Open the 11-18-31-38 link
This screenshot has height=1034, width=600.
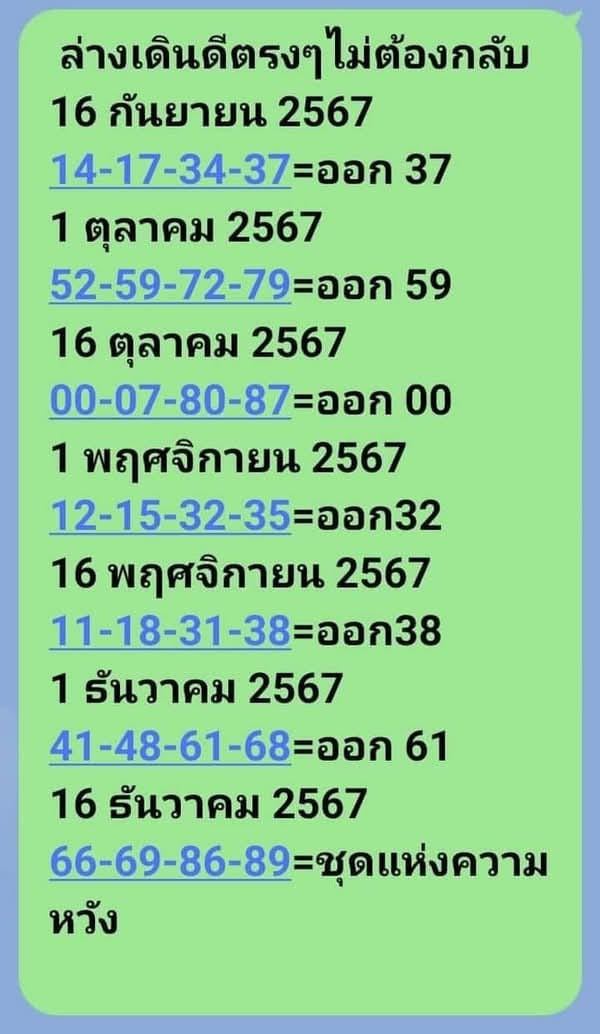click(x=170, y=631)
